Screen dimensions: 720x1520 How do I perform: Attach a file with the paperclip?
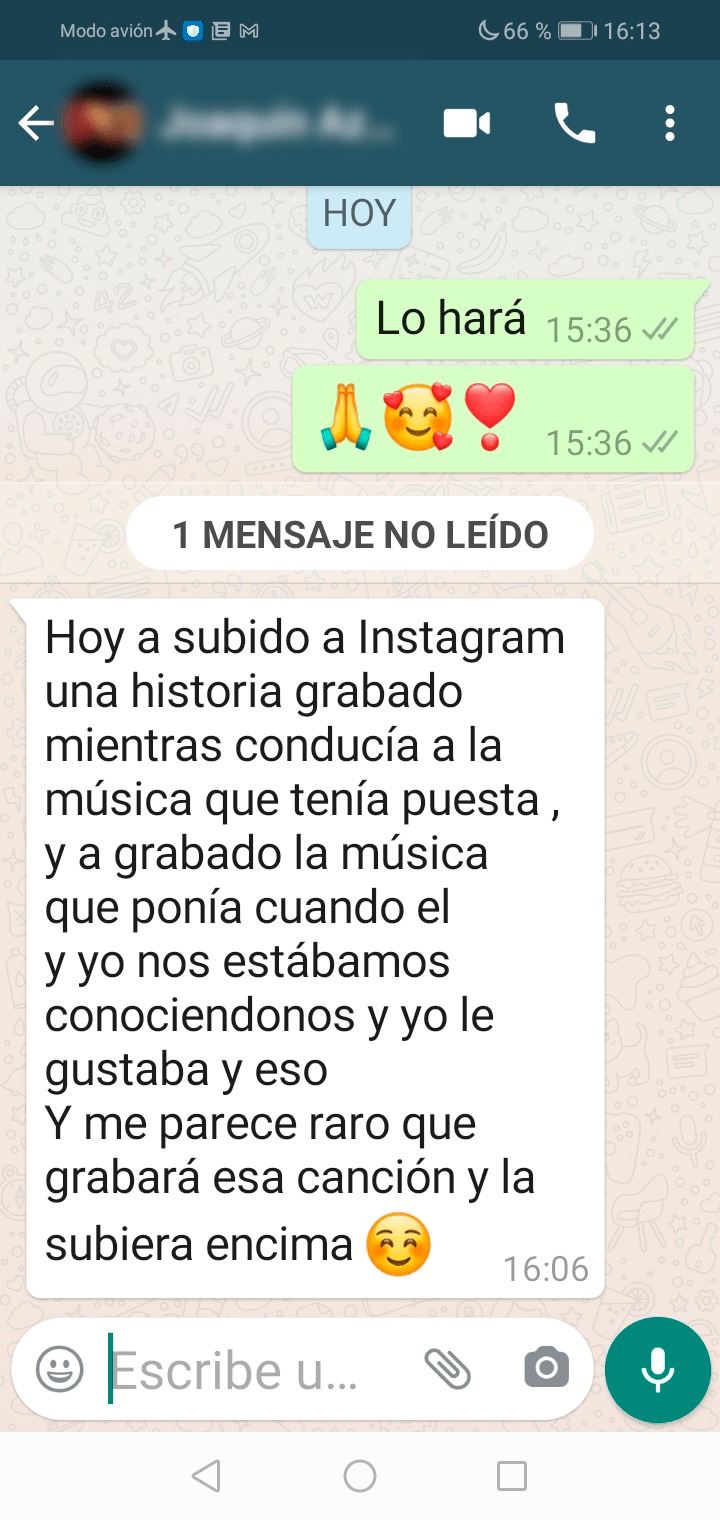(x=448, y=1368)
